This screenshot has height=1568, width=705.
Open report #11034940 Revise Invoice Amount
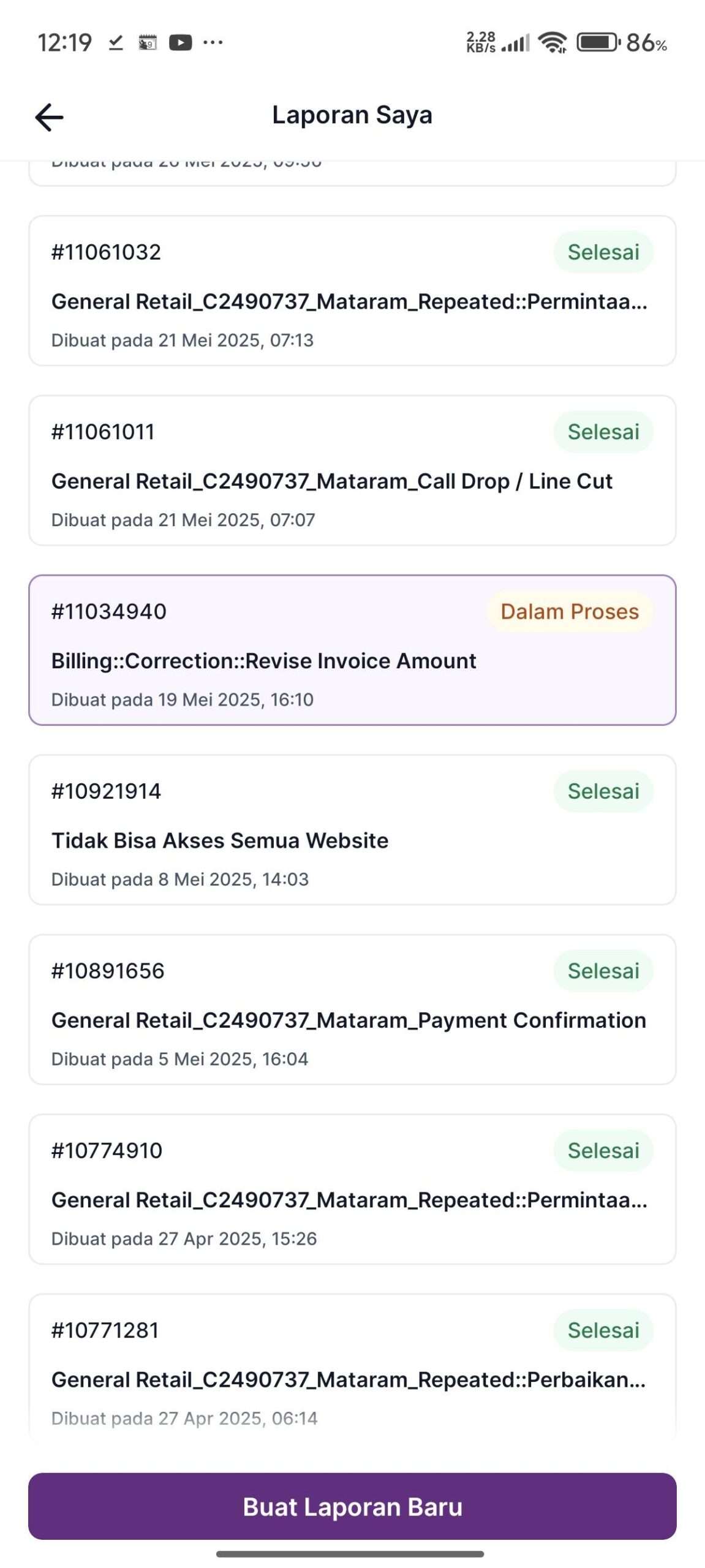(352, 650)
